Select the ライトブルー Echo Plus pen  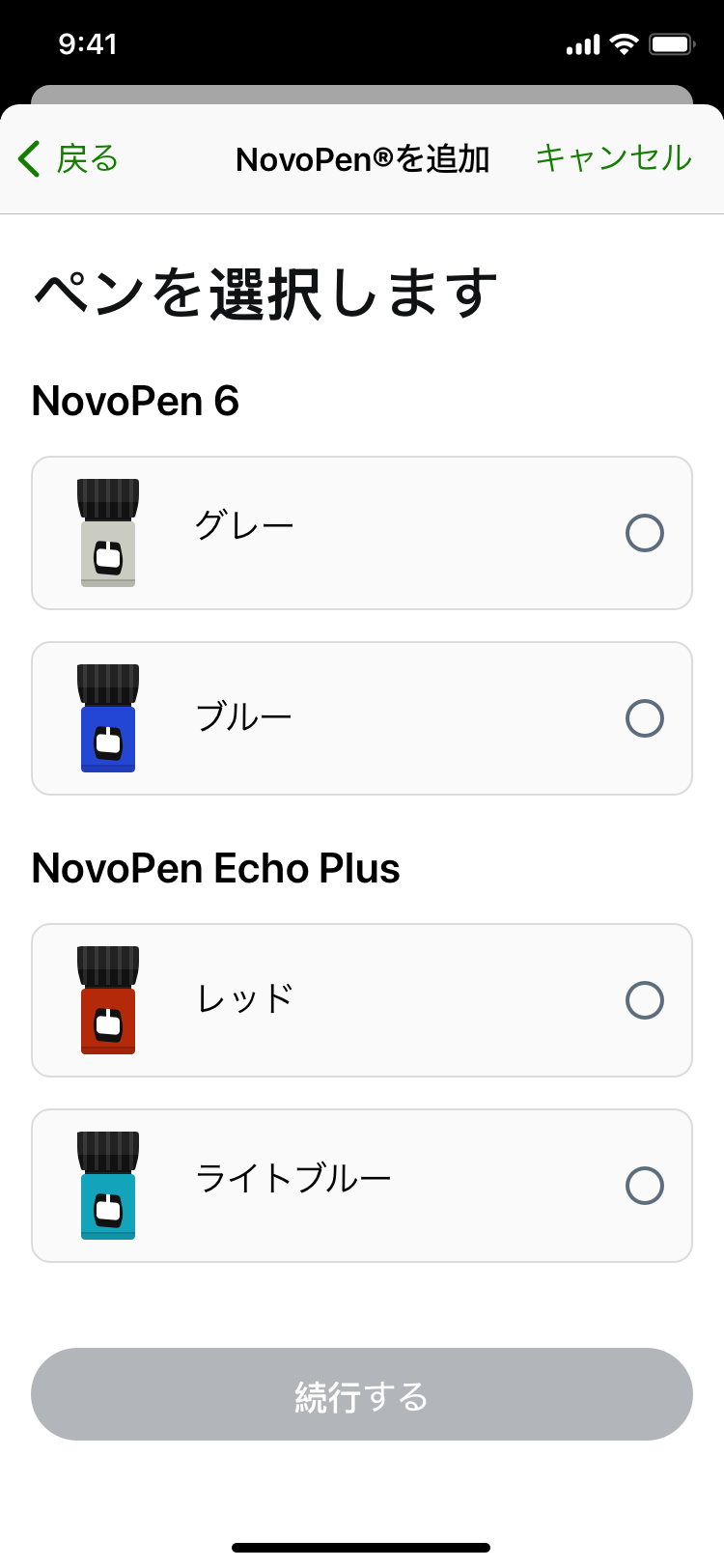coord(362,1186)
